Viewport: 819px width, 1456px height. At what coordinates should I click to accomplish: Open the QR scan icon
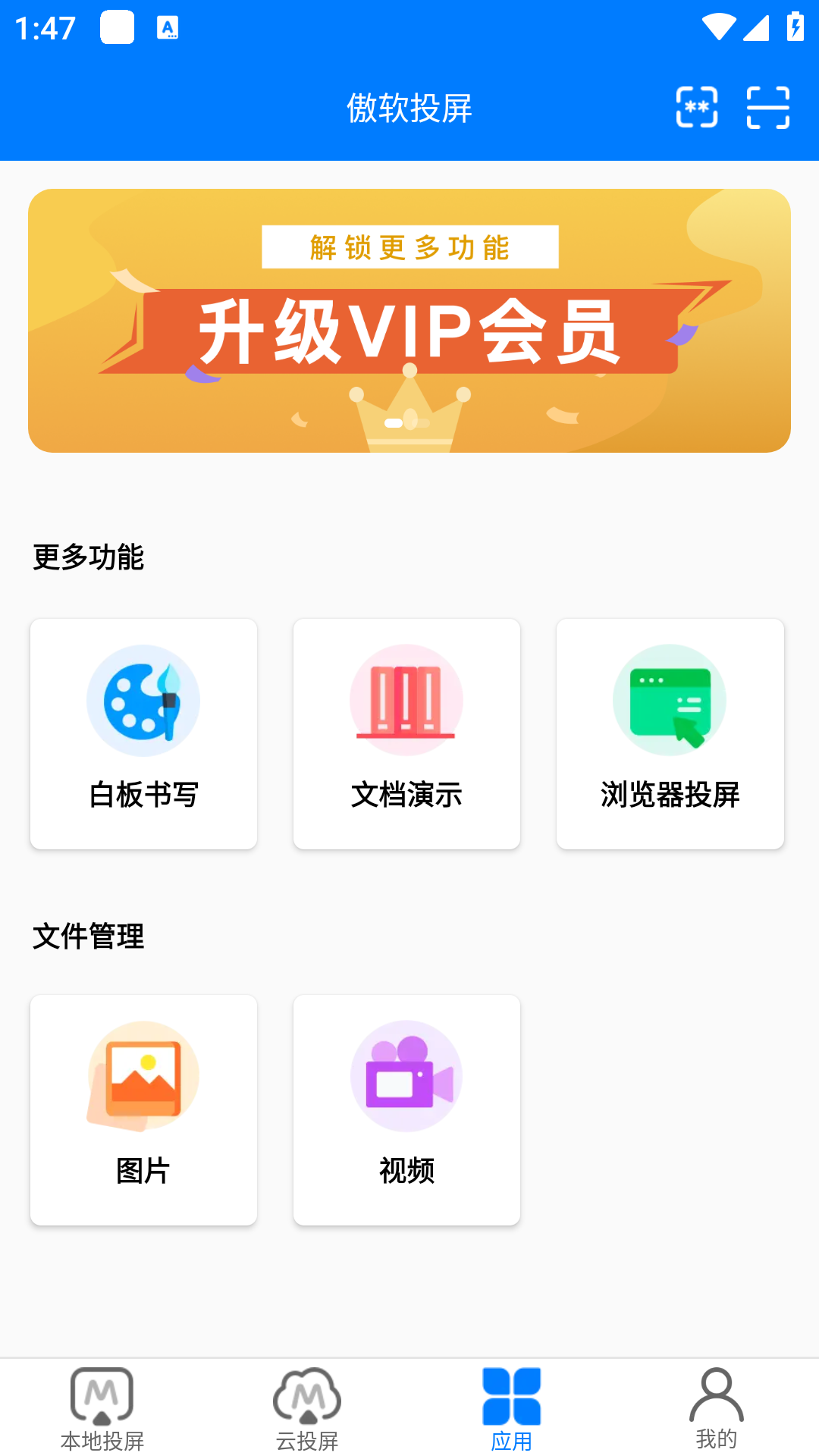tap(767, 107)
